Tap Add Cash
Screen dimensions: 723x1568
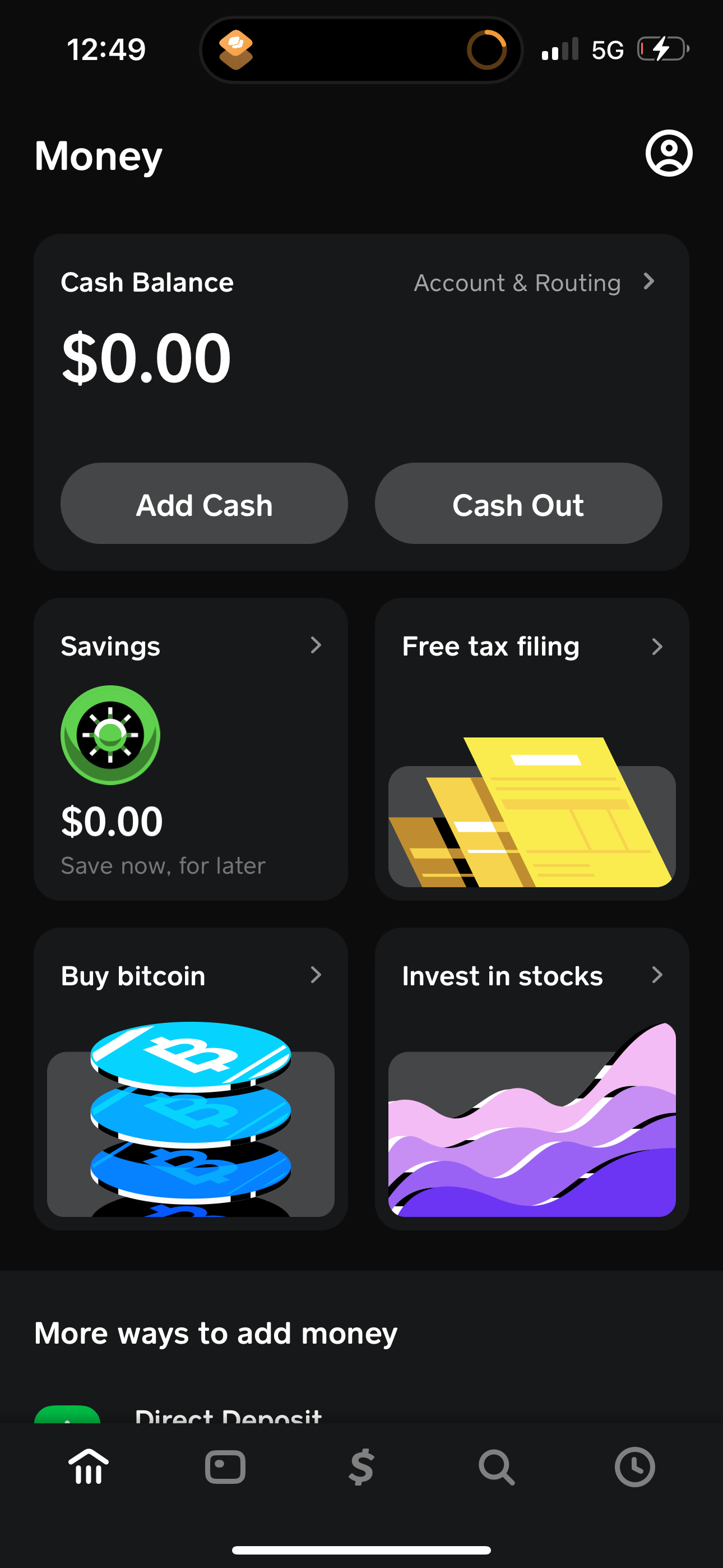pos(204,504)
